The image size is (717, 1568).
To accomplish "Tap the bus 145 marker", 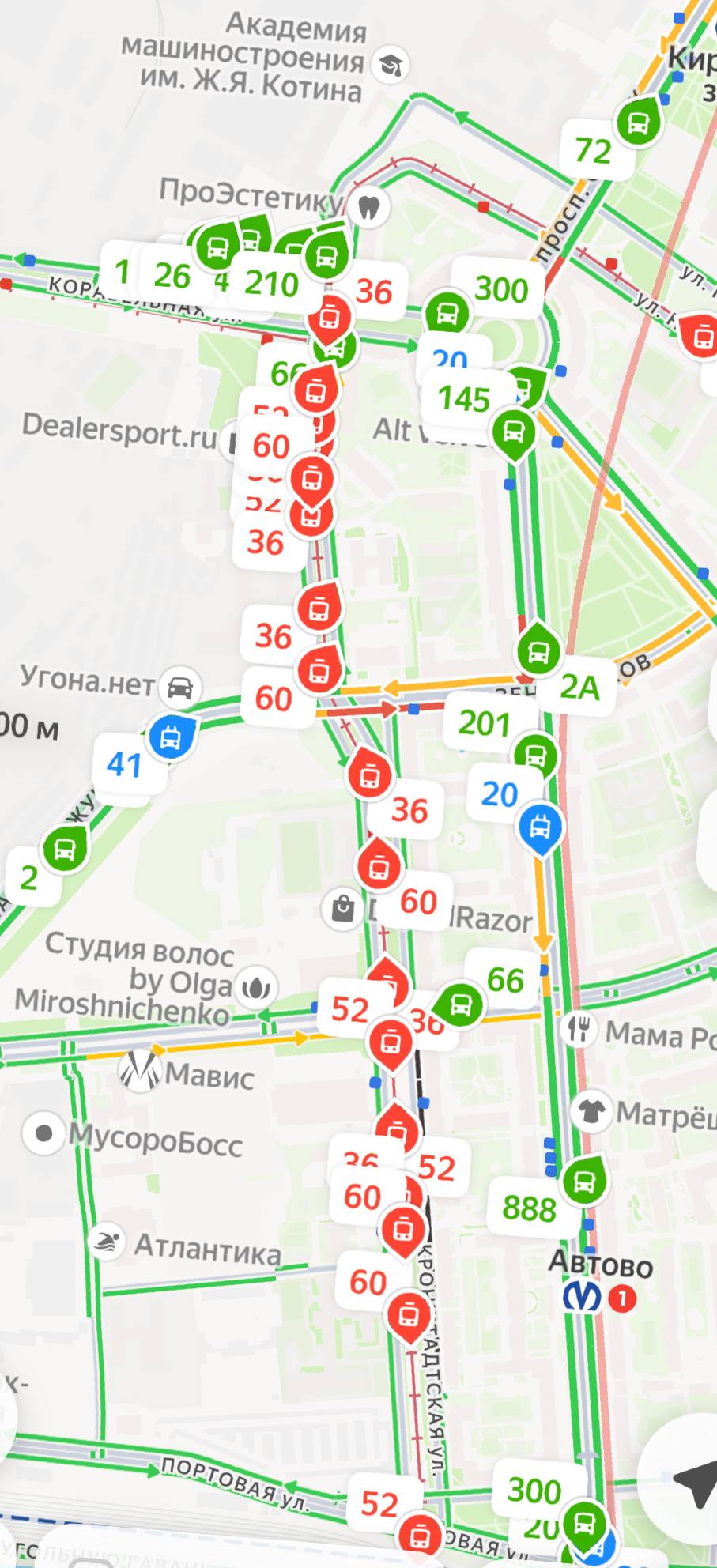I will [514, 432].
